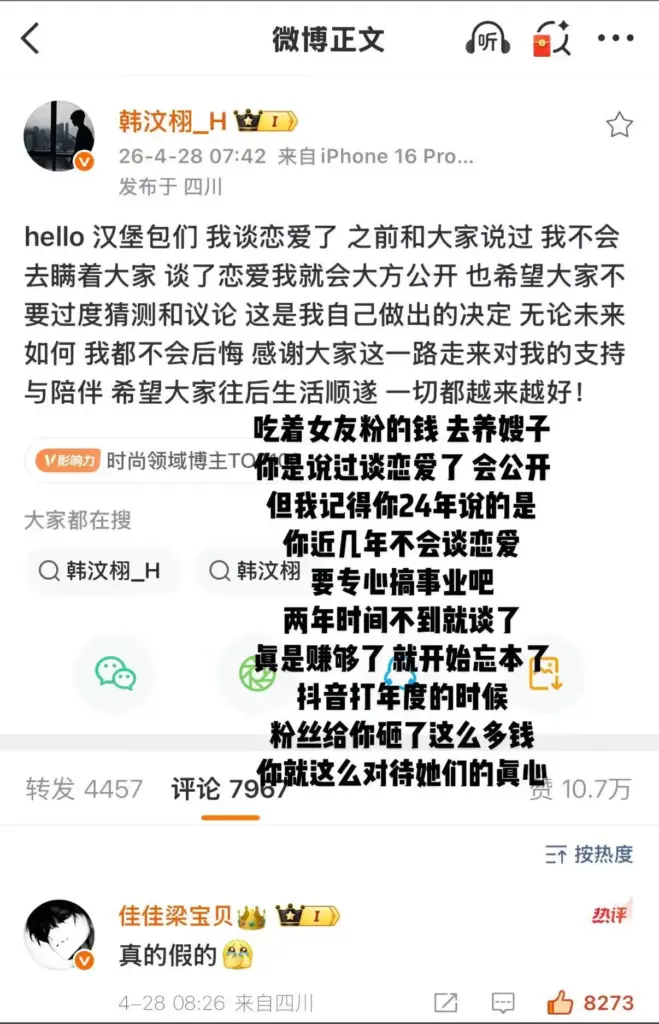
Task: Change comment sorting via 按热度
Action: tap(590, 854)
